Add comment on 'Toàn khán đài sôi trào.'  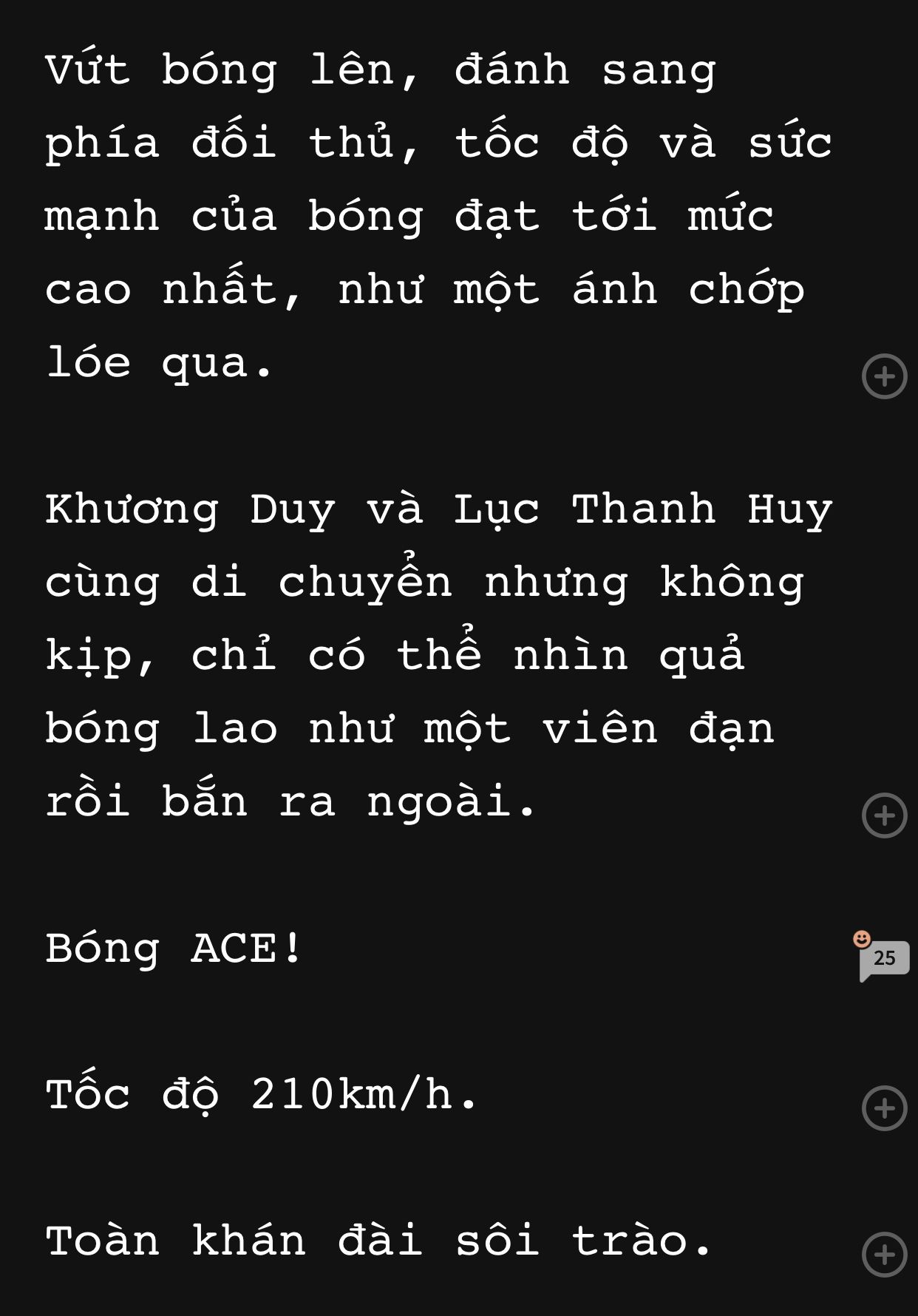884,1255
